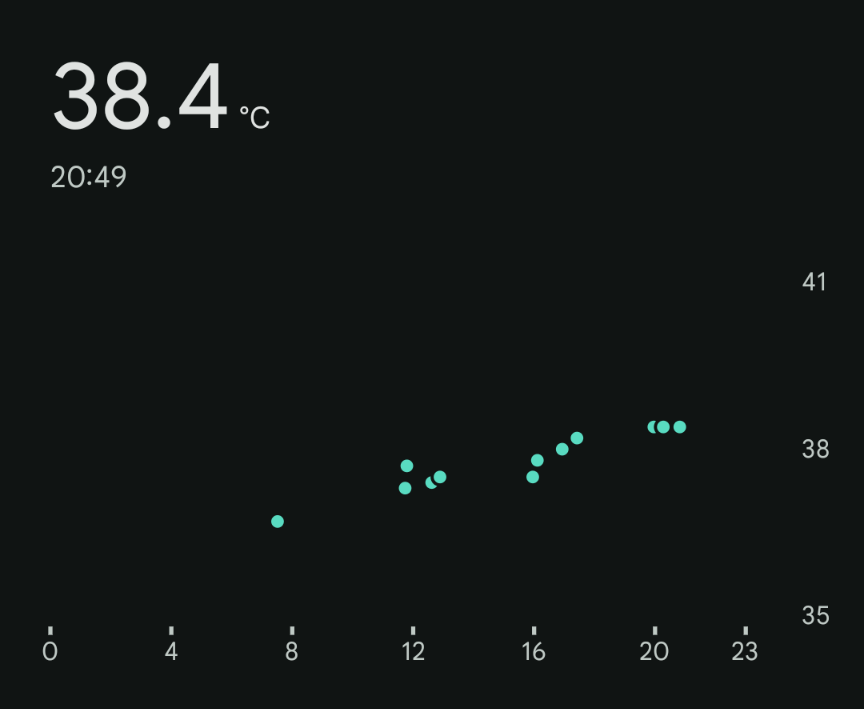Select the reading just after 17:00
Screen dimensions: 864x709
(562, 449)
